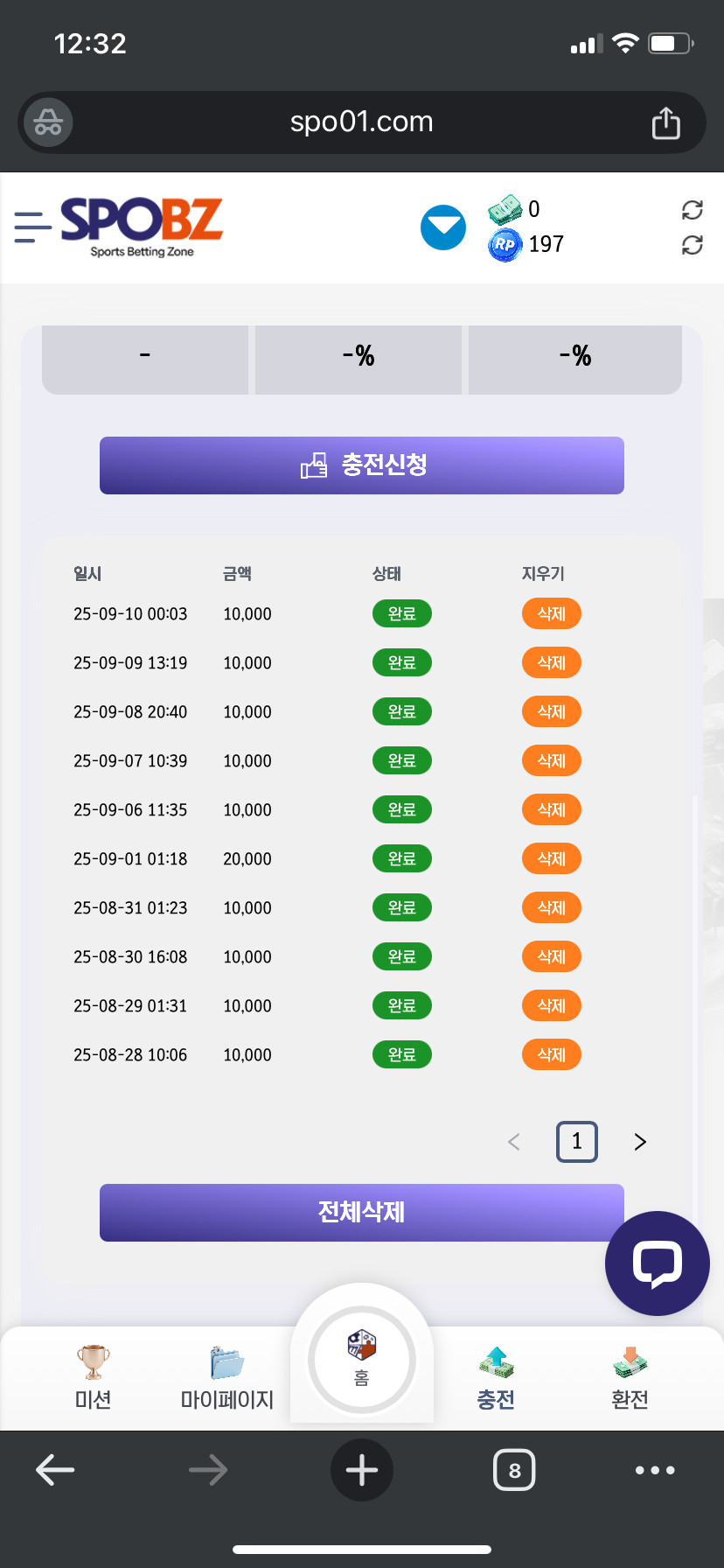Open the messages envelope icon
This screenshot has width=724, height=1568.
coord(443,227)
